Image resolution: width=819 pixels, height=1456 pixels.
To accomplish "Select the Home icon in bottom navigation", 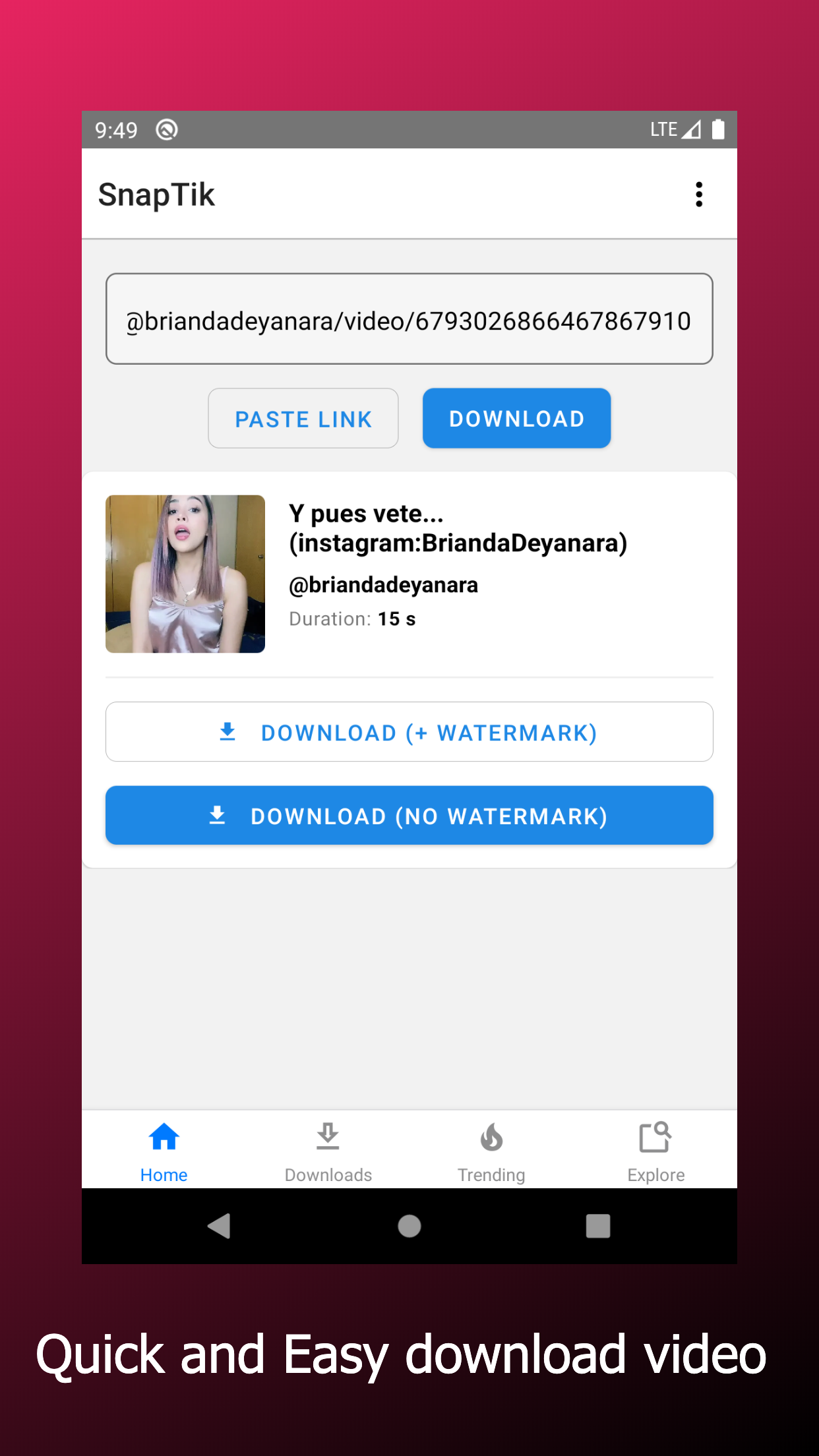I will (163, 1136).
